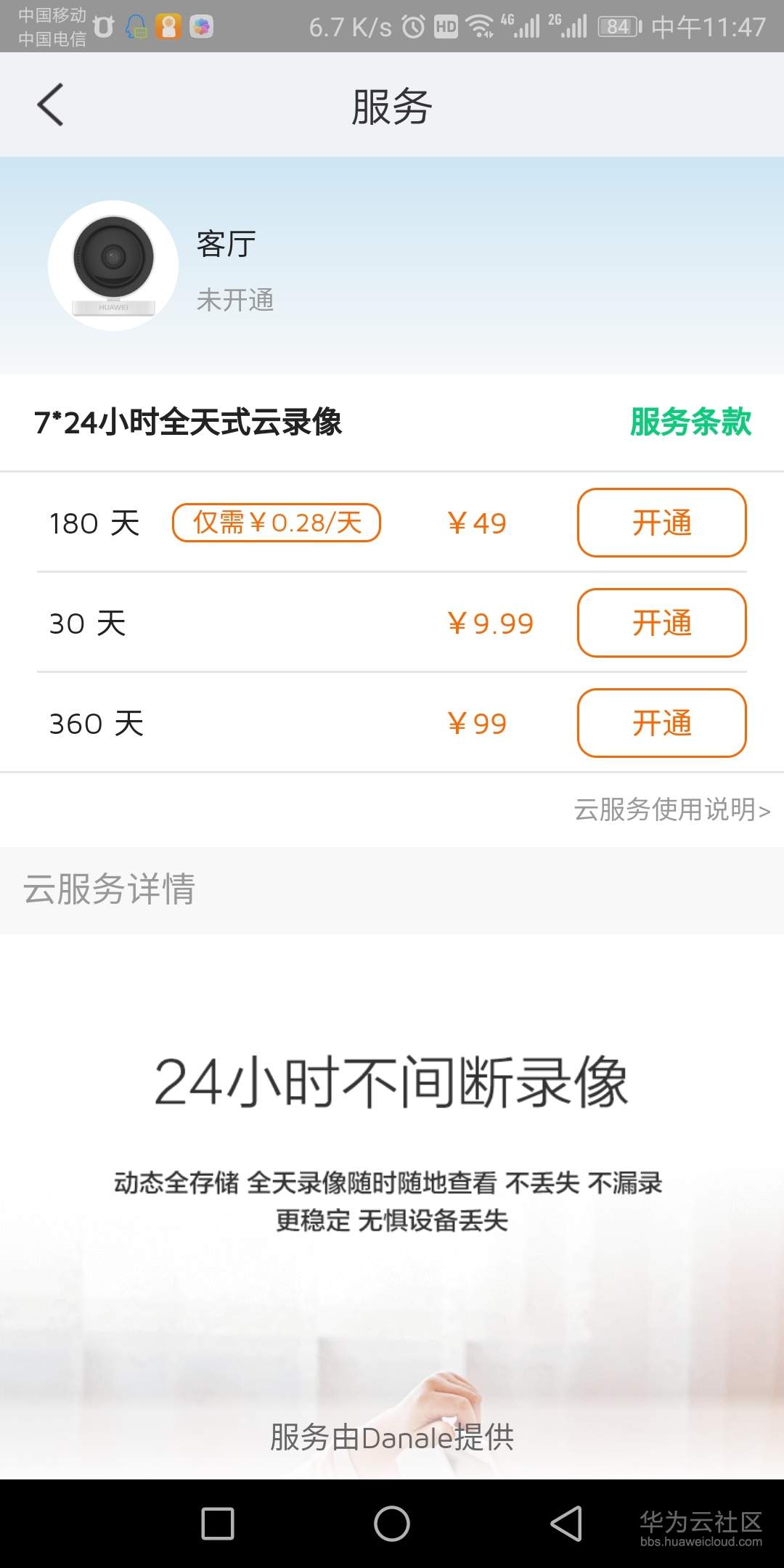The image size is (784, 1568).
Task: Go back from the 服务 page
Action: [x=50, y=105]
